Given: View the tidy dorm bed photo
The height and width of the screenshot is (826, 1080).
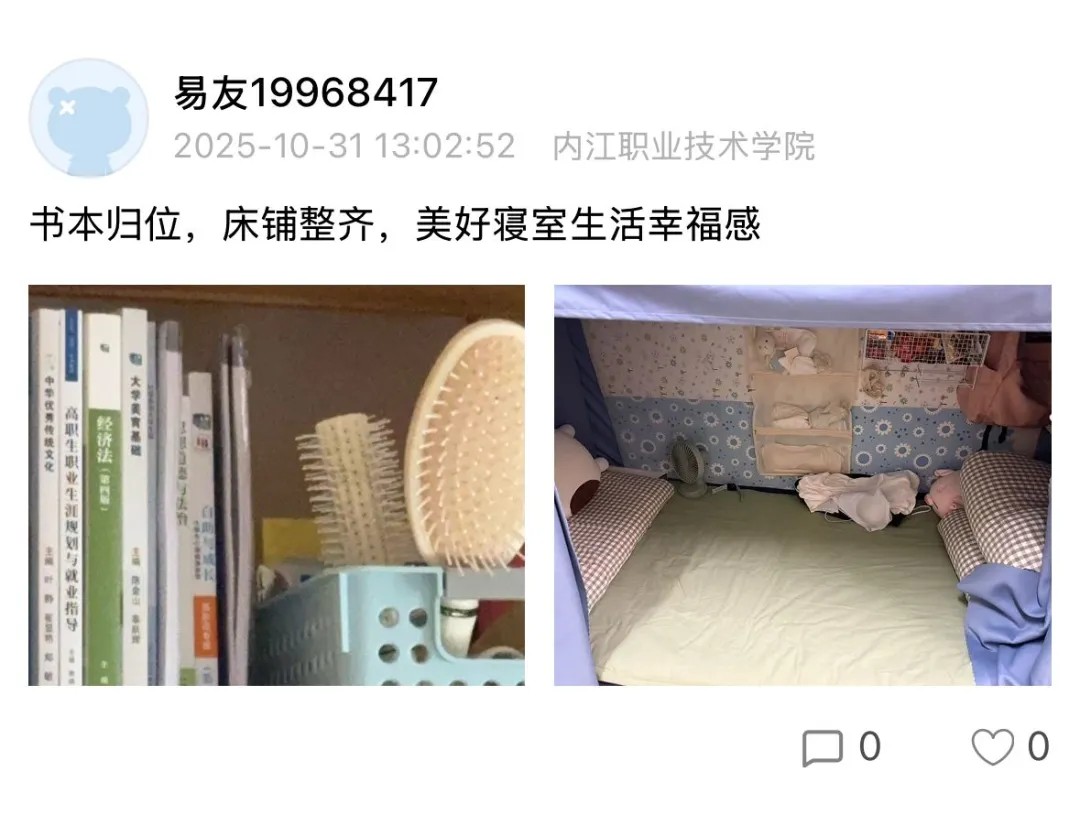Looking at the screenshot, I should pos(802,485).
